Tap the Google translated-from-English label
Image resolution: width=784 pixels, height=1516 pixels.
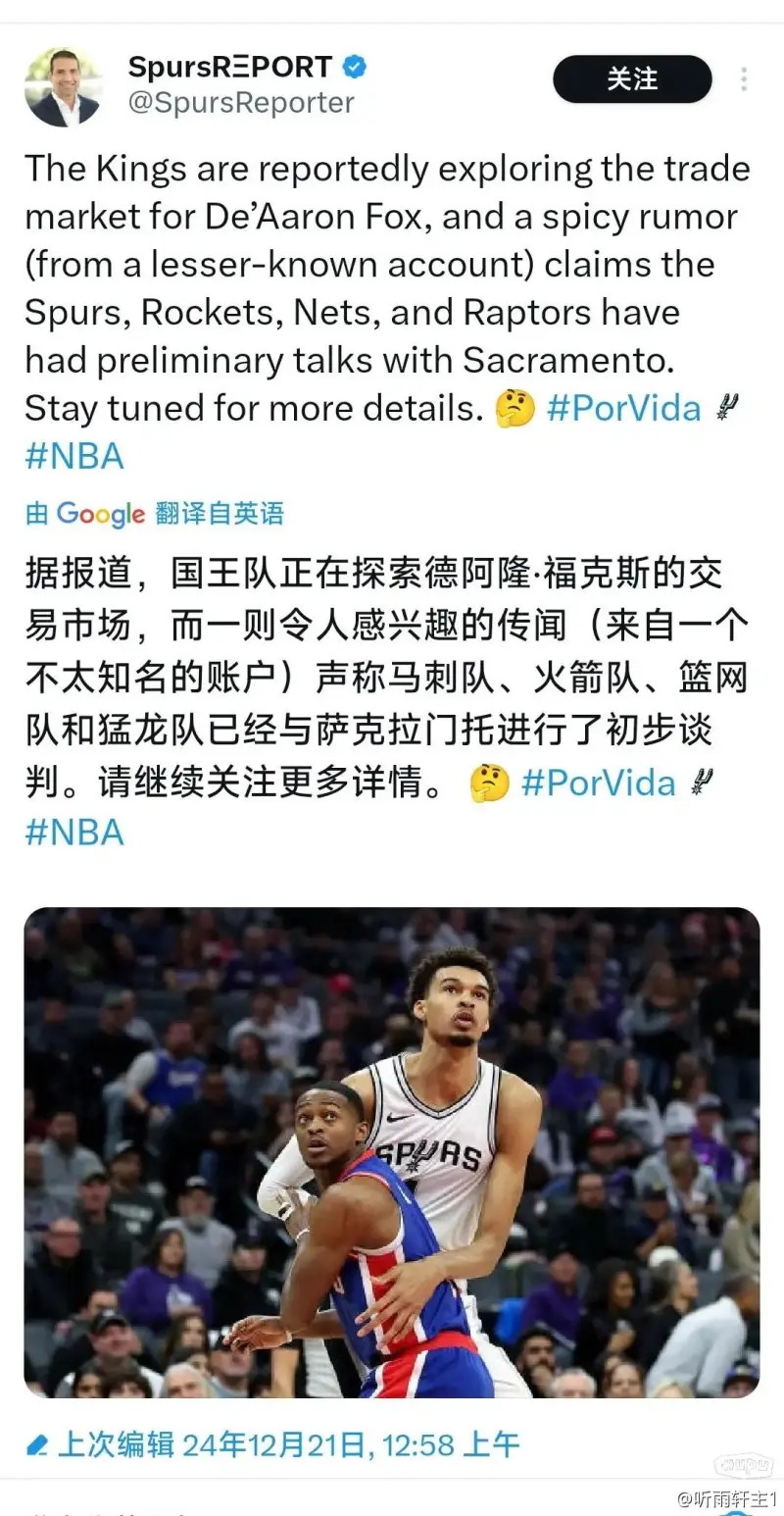click(155, 513)
